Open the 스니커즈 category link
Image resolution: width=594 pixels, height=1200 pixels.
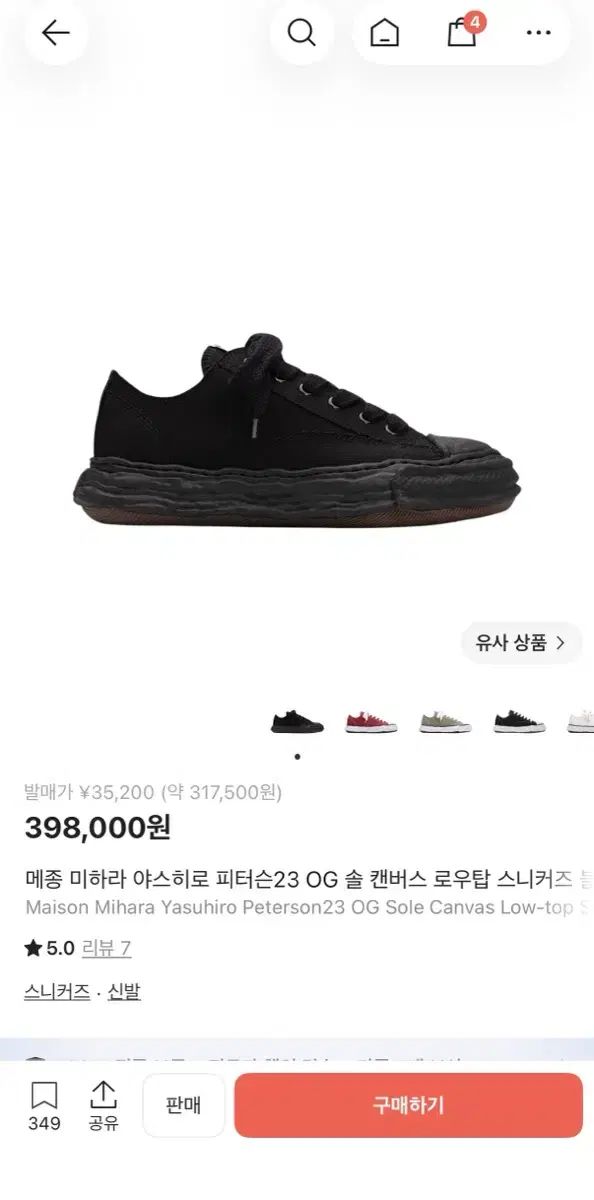[x=57, y=991]
